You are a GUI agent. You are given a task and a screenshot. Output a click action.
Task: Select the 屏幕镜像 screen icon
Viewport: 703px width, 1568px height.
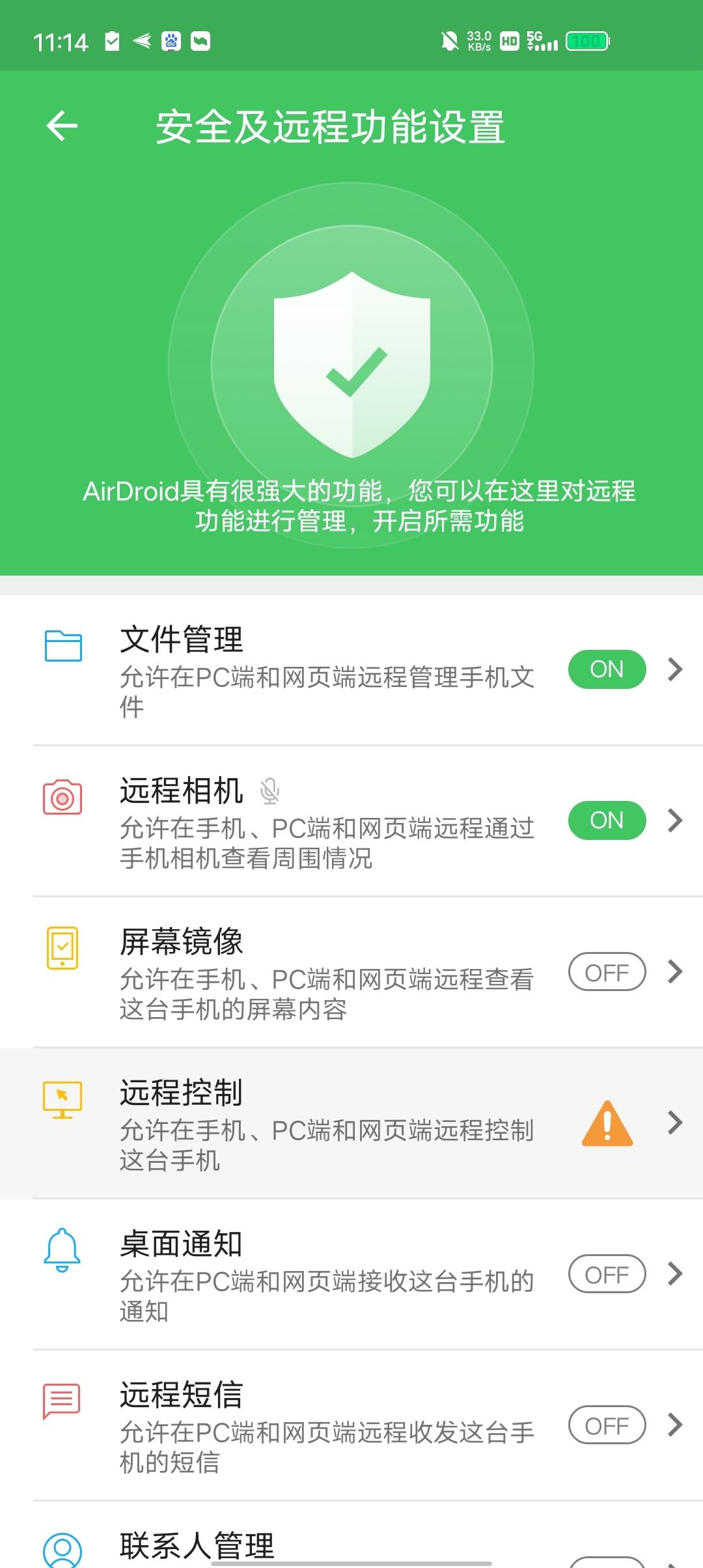(62, 949)
